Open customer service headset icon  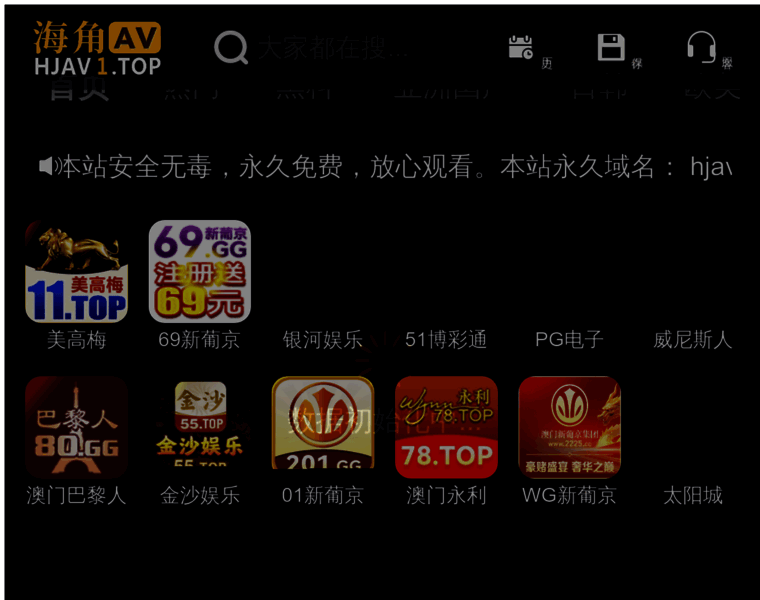701,47
